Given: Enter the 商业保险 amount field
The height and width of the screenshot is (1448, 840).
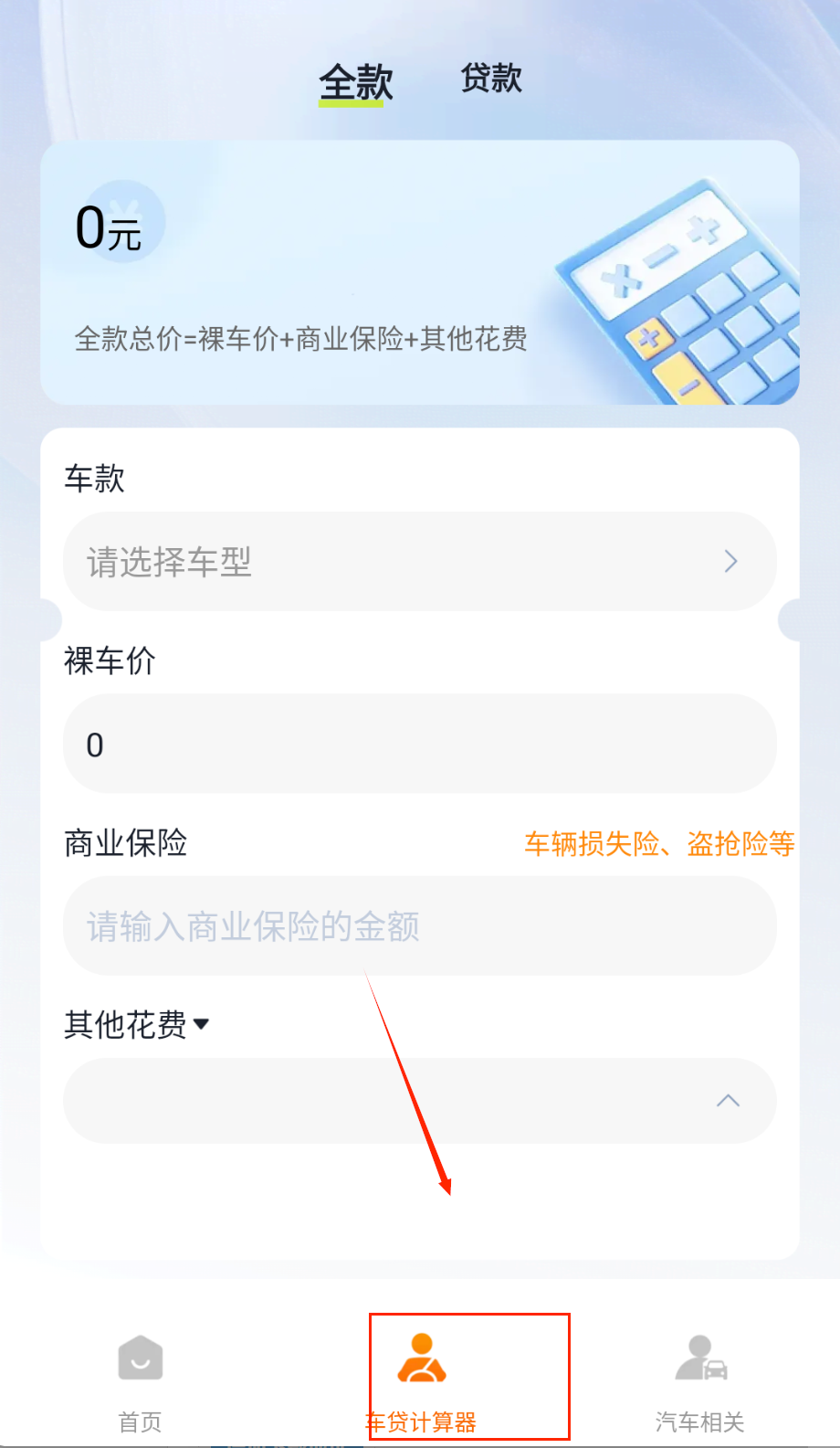Looking at the screenshot, I should [419, 925].
